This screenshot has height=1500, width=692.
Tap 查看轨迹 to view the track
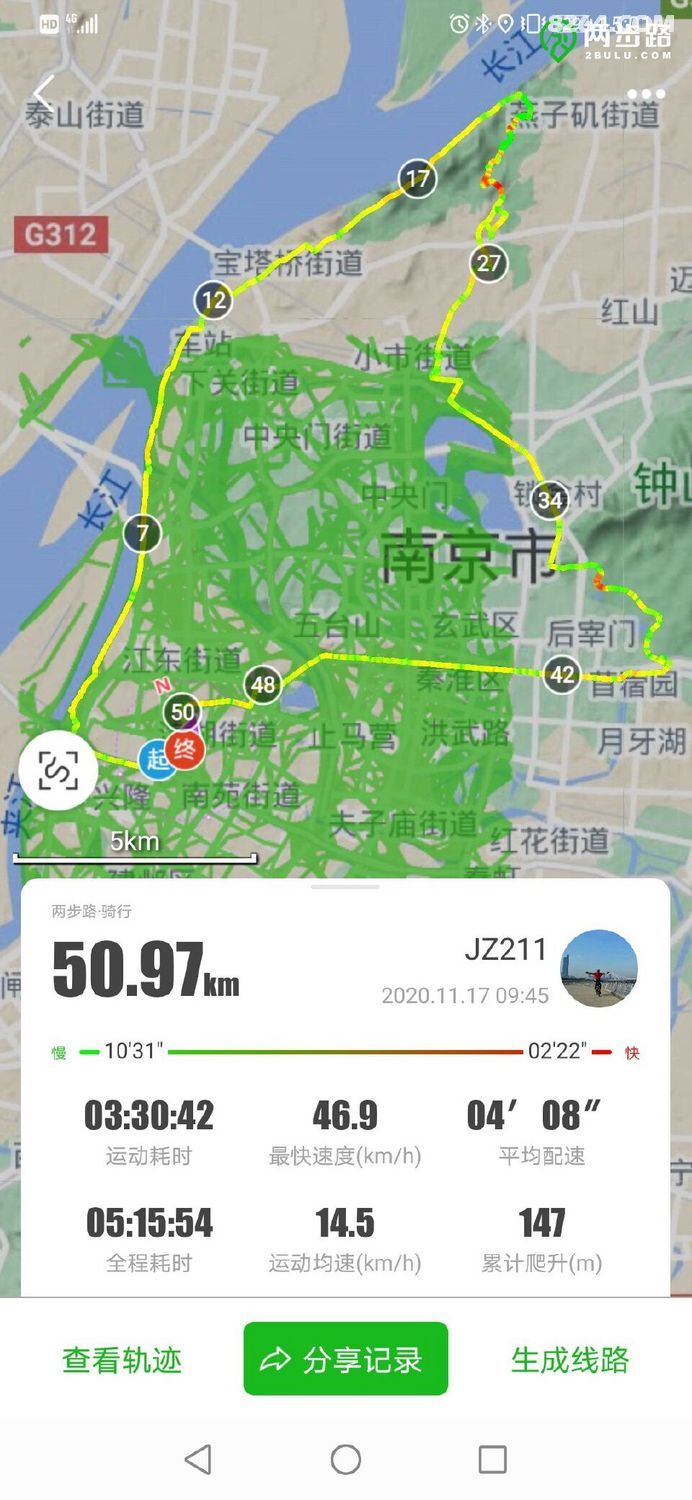click(122, 1360)
